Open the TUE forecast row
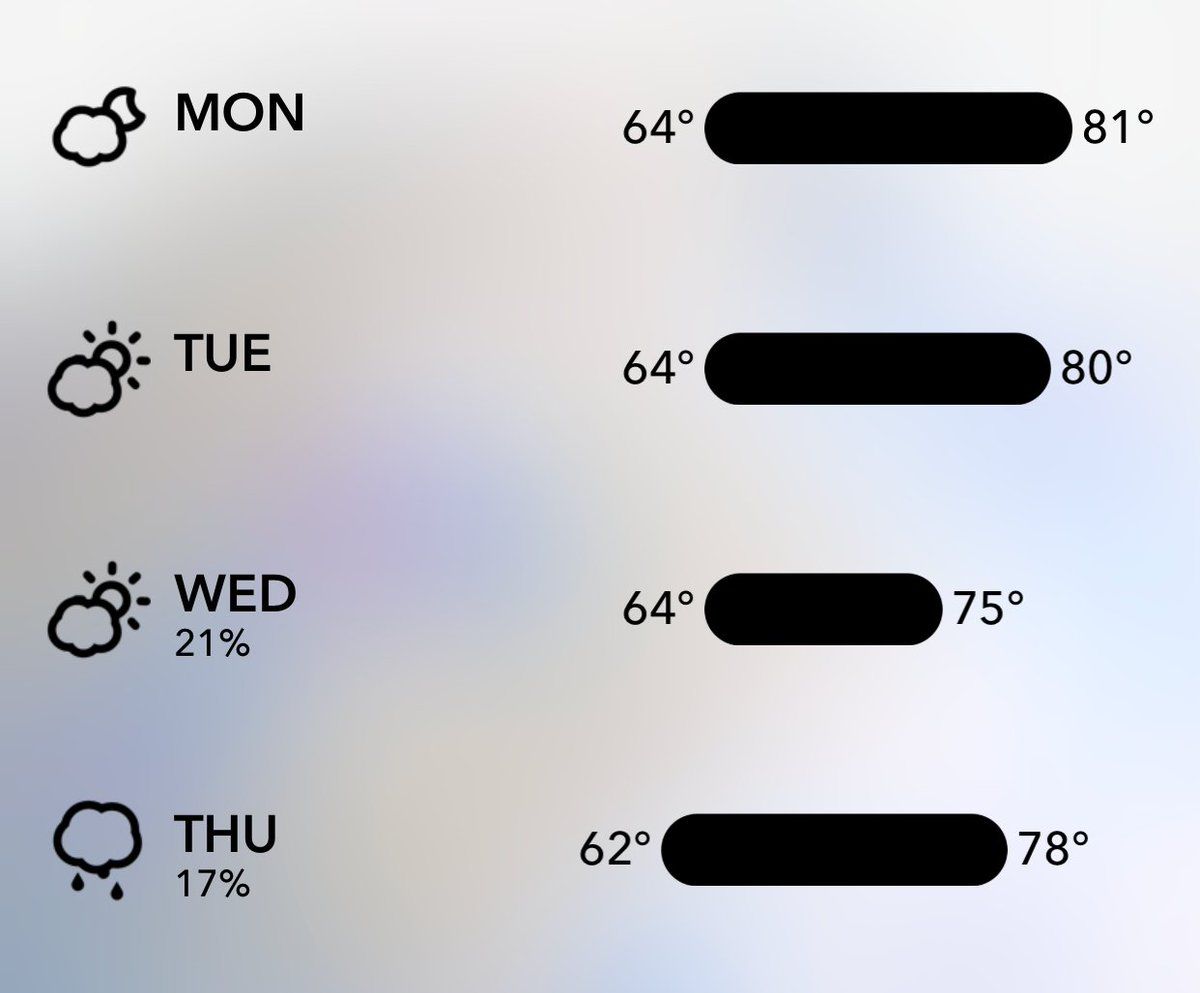The image size is (1200, 993). coord(223,354)
